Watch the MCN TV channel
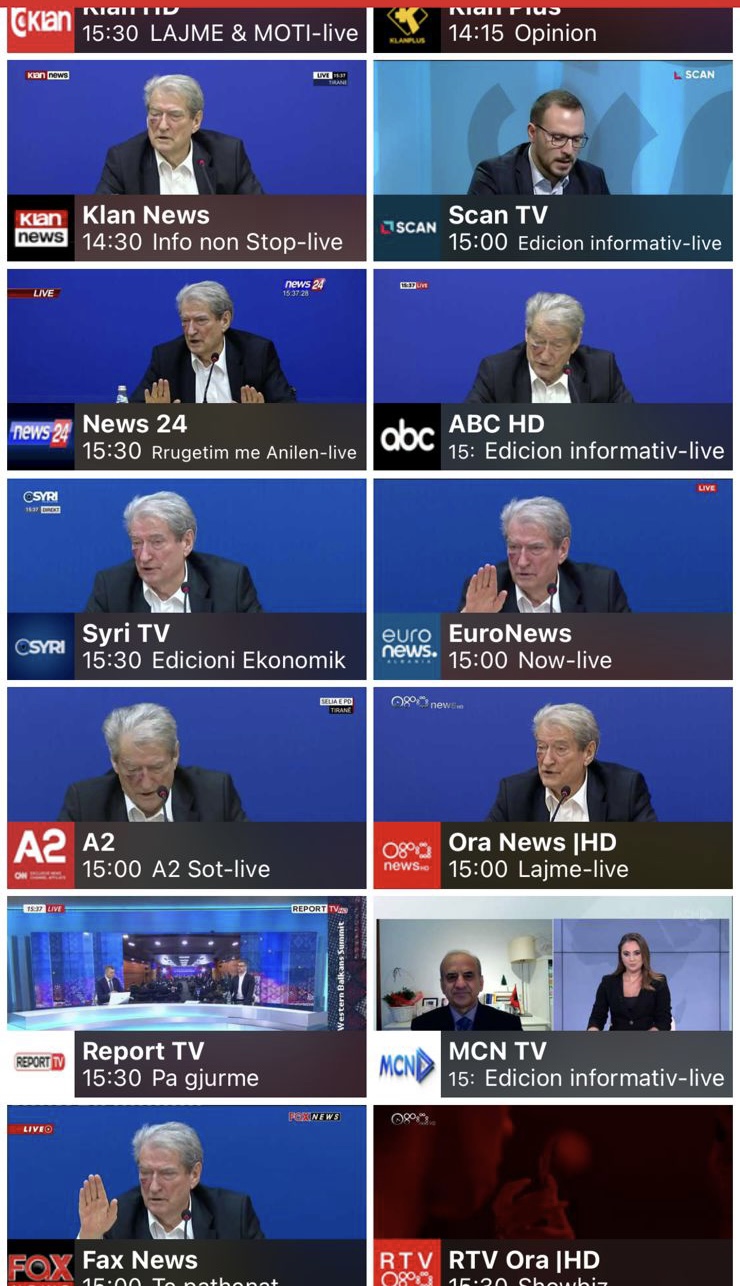 (x=552, y=996)
